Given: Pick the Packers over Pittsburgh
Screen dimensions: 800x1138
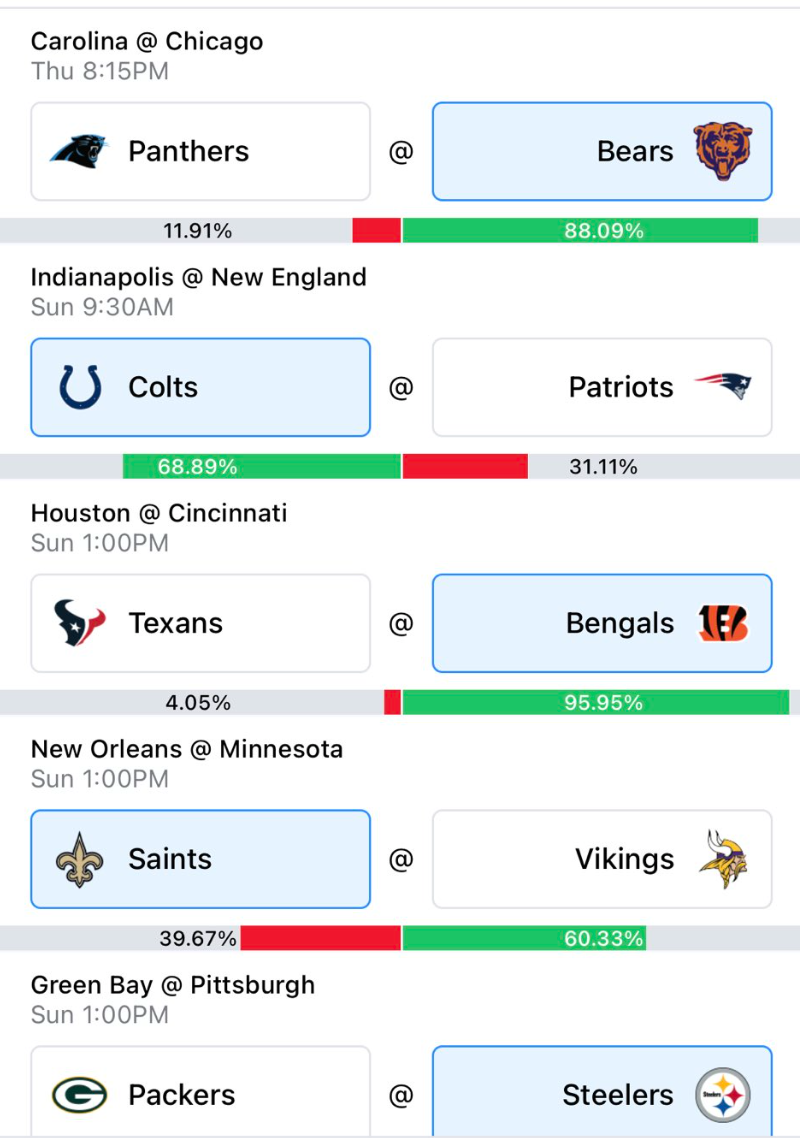Looking at the screenshot, I should [200, 1092].
